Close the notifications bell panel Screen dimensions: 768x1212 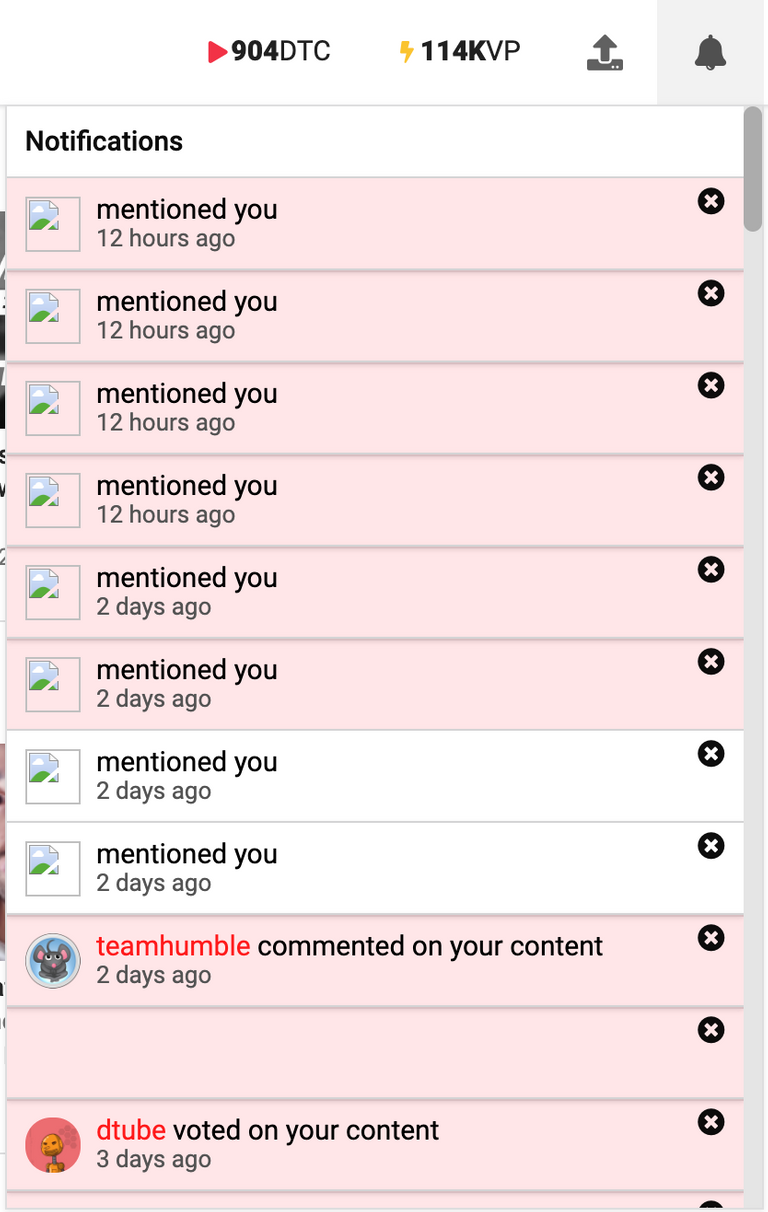710,52
